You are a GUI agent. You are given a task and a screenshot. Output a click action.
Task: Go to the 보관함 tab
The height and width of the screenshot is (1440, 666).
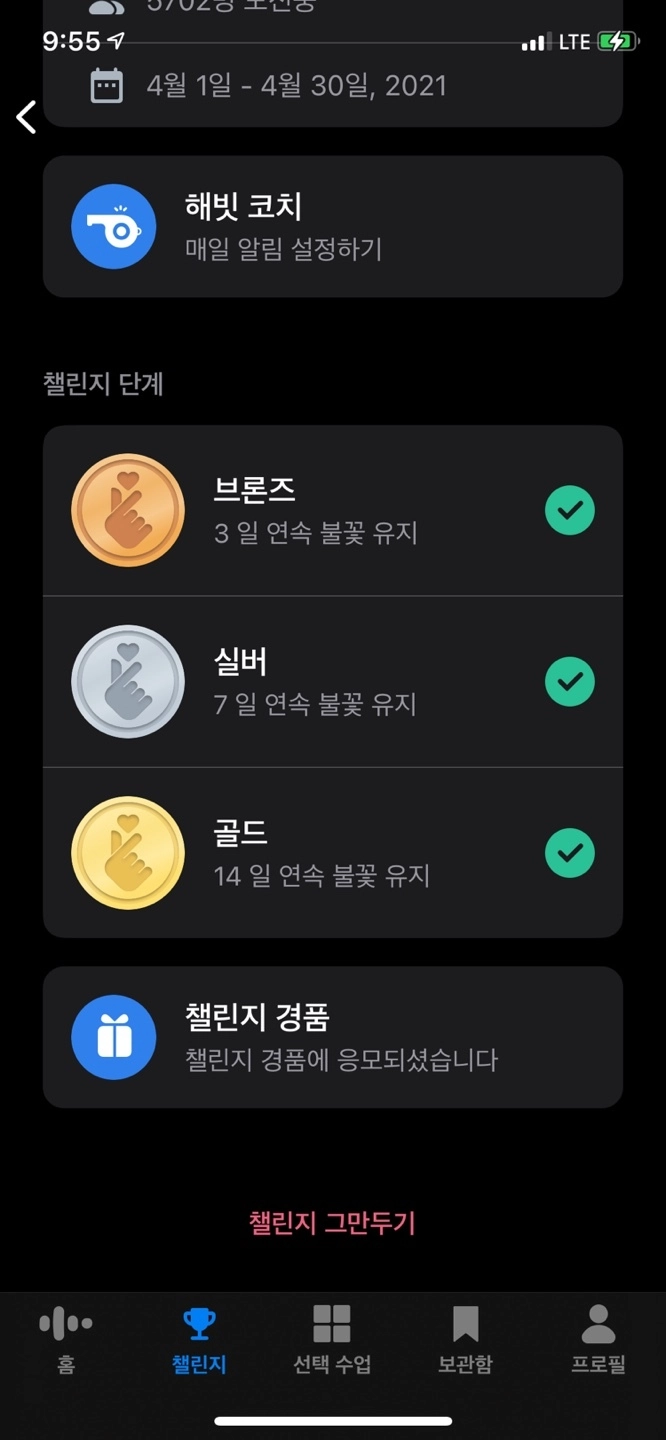tap(465, 1340)
